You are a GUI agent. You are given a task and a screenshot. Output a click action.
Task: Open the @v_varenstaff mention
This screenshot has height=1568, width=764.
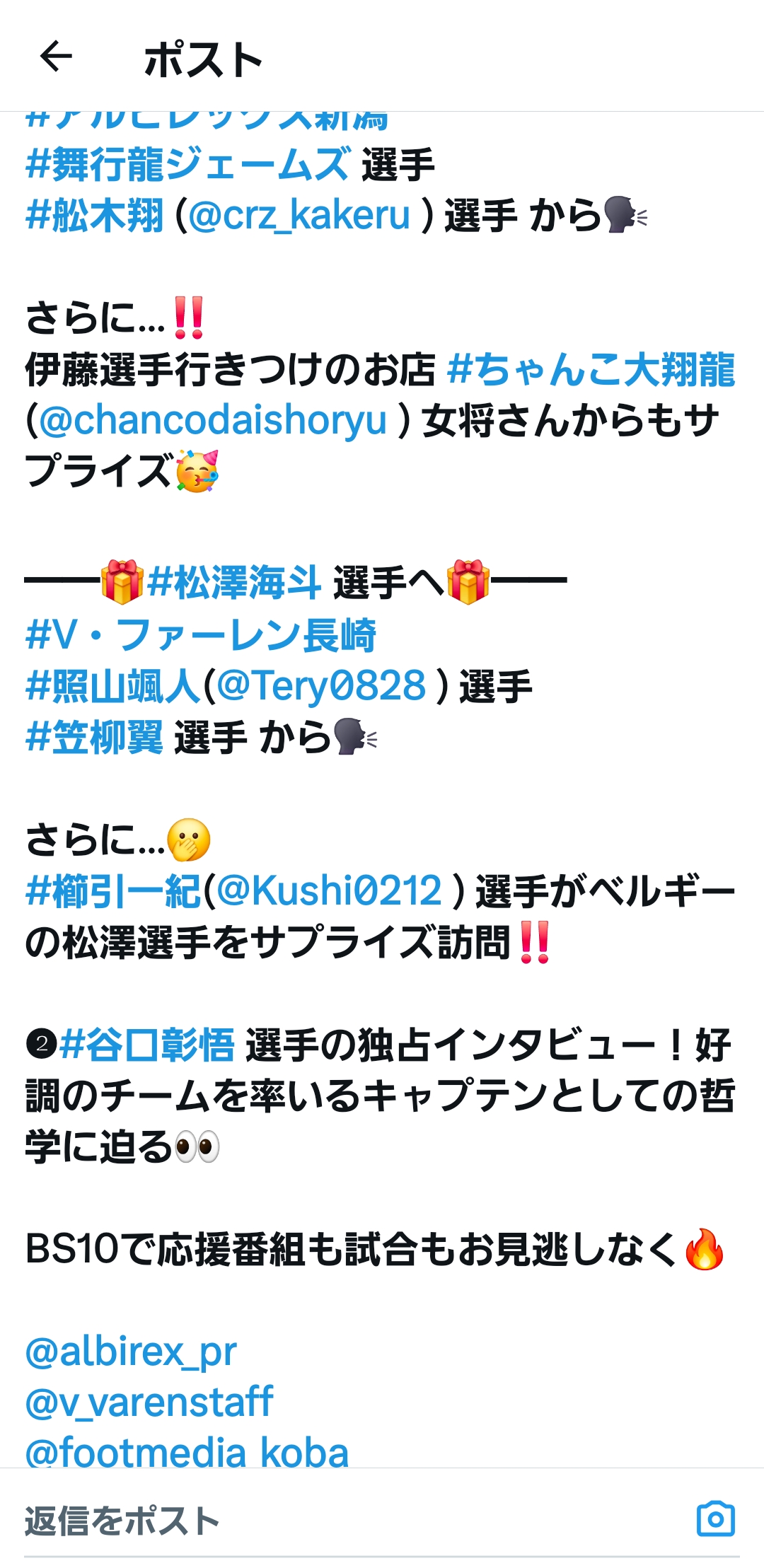[149, 1402]
